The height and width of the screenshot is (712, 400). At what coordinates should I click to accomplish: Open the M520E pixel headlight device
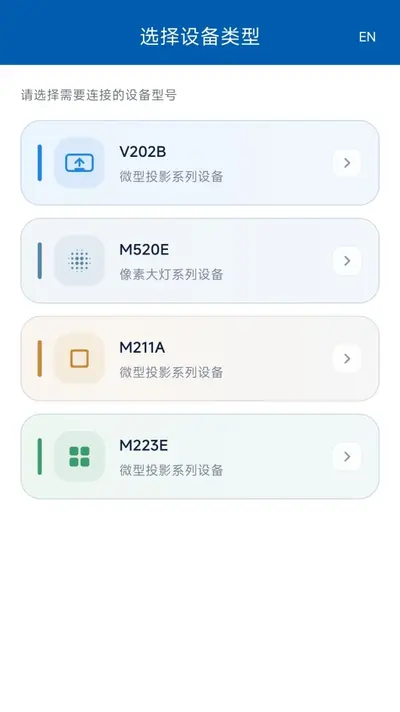pos(200,261)
